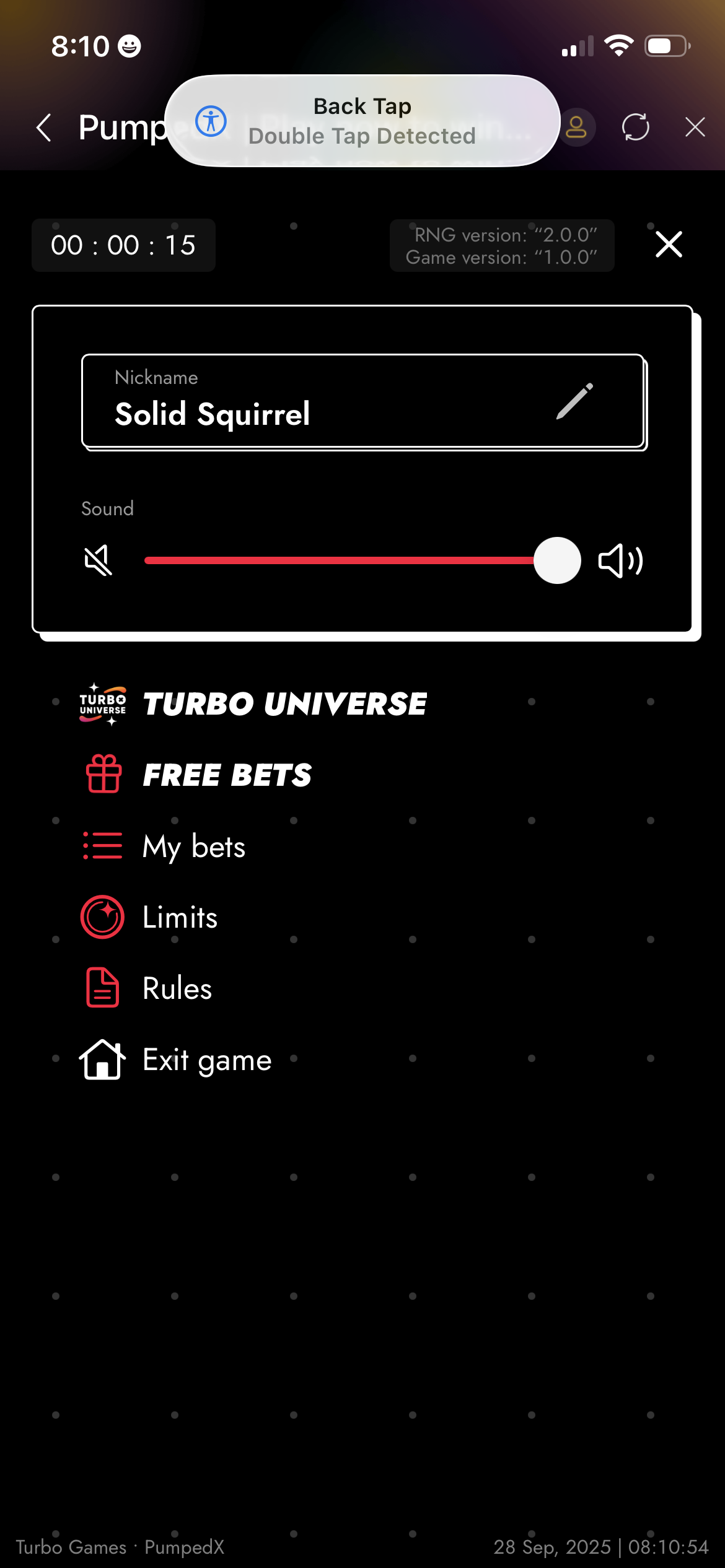This screenshot has width=725, height=1568.
Task: Open the gold profile icon
Action: (576, 128)
